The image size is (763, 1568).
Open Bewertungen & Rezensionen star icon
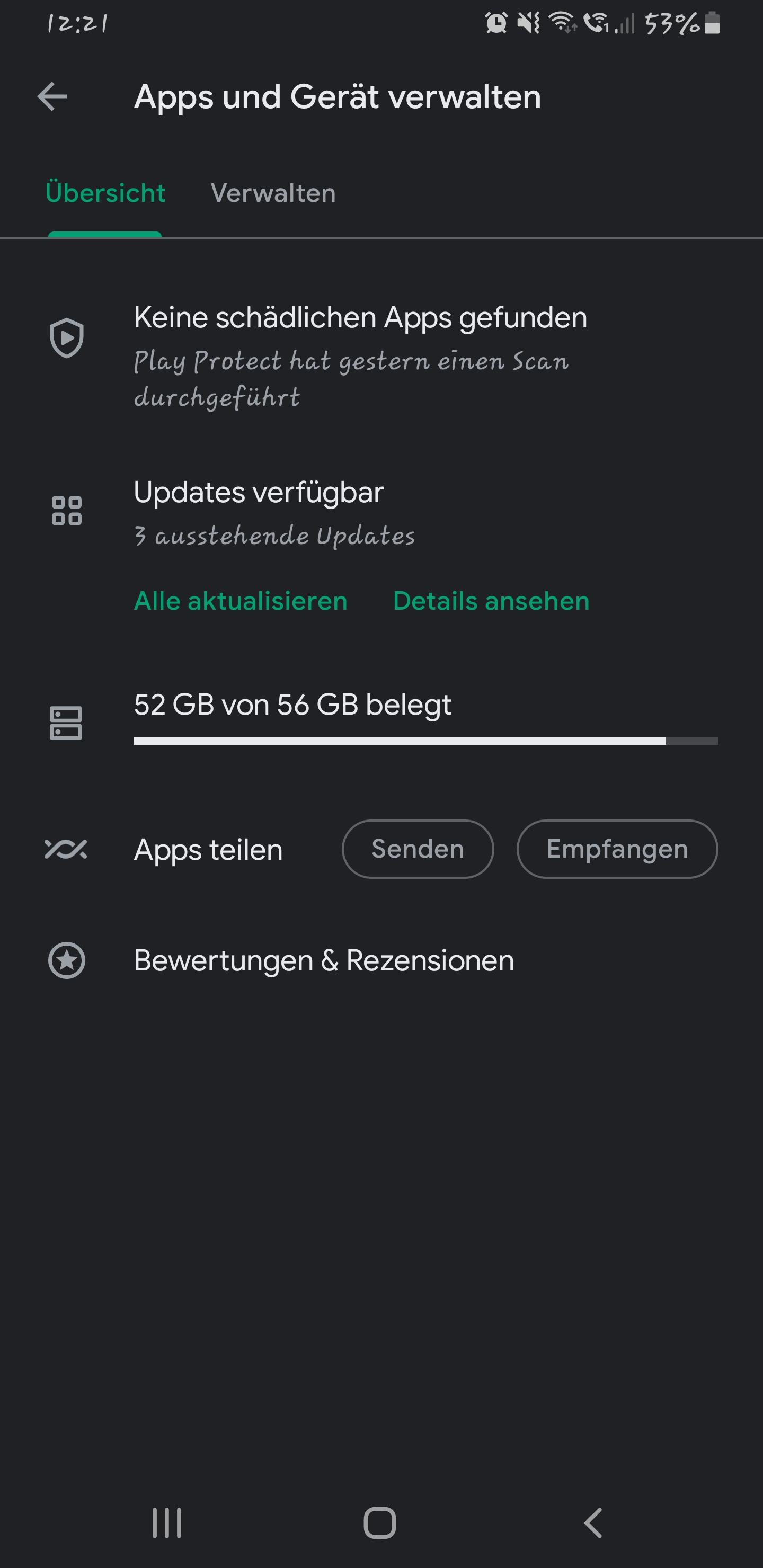[x=67, y=960]
